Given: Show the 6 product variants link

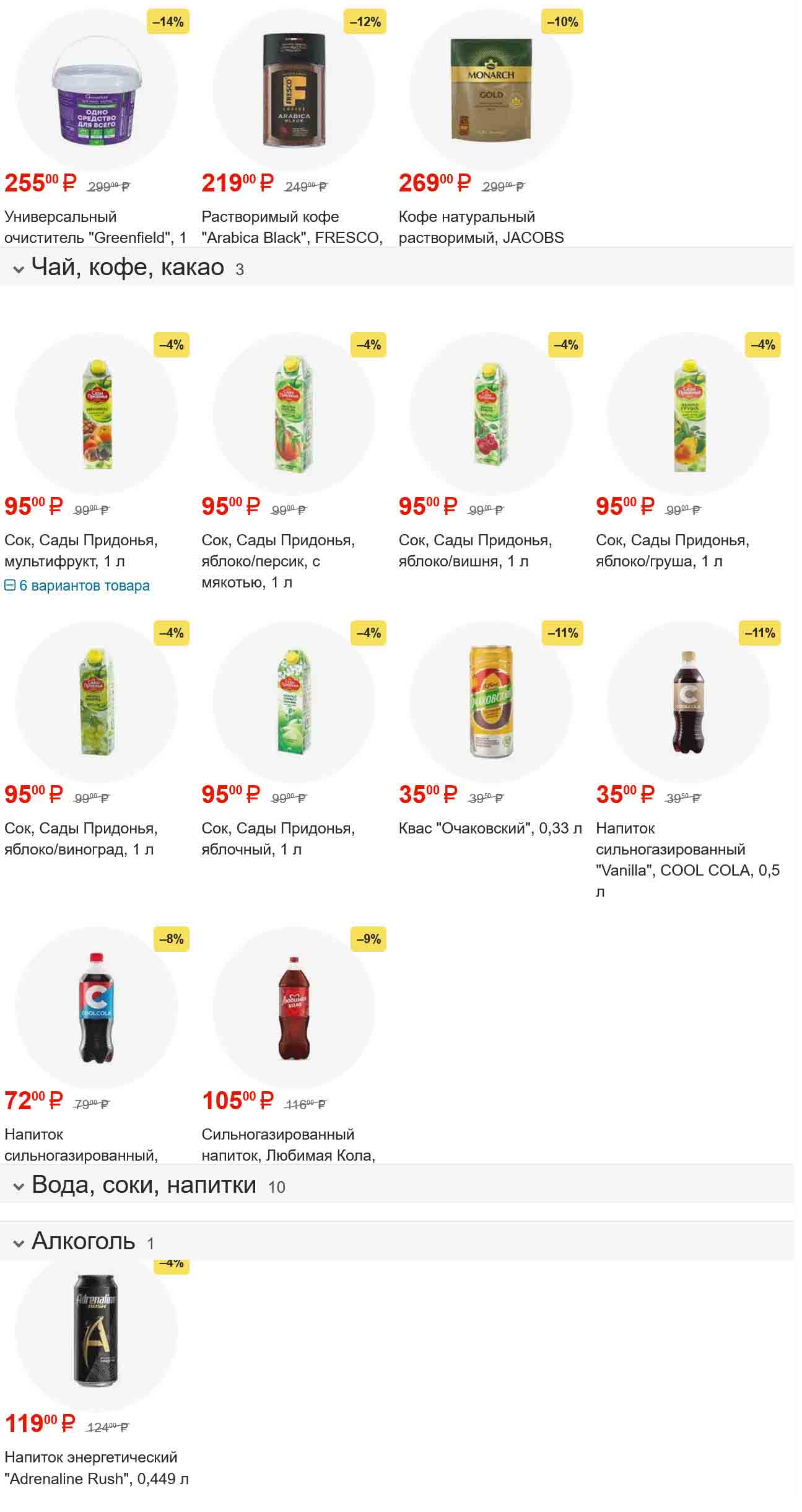Looking at the screenshot, I should [x=84, y=586].
